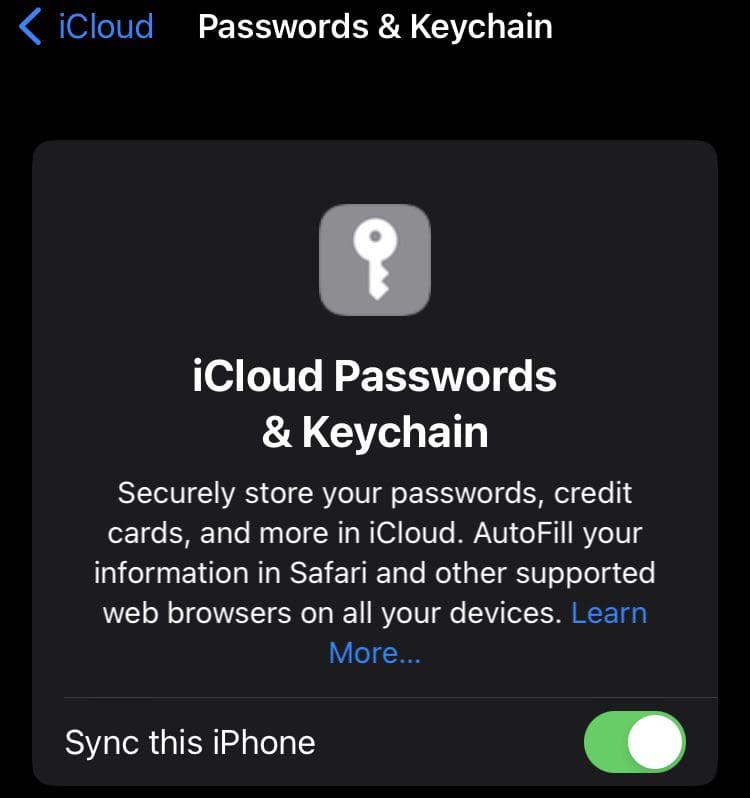Image resolution: width=750 pixels, height=798 pixels.
Task: Tap the Sync this iPhone row label
Action: [x=190, y=742]
